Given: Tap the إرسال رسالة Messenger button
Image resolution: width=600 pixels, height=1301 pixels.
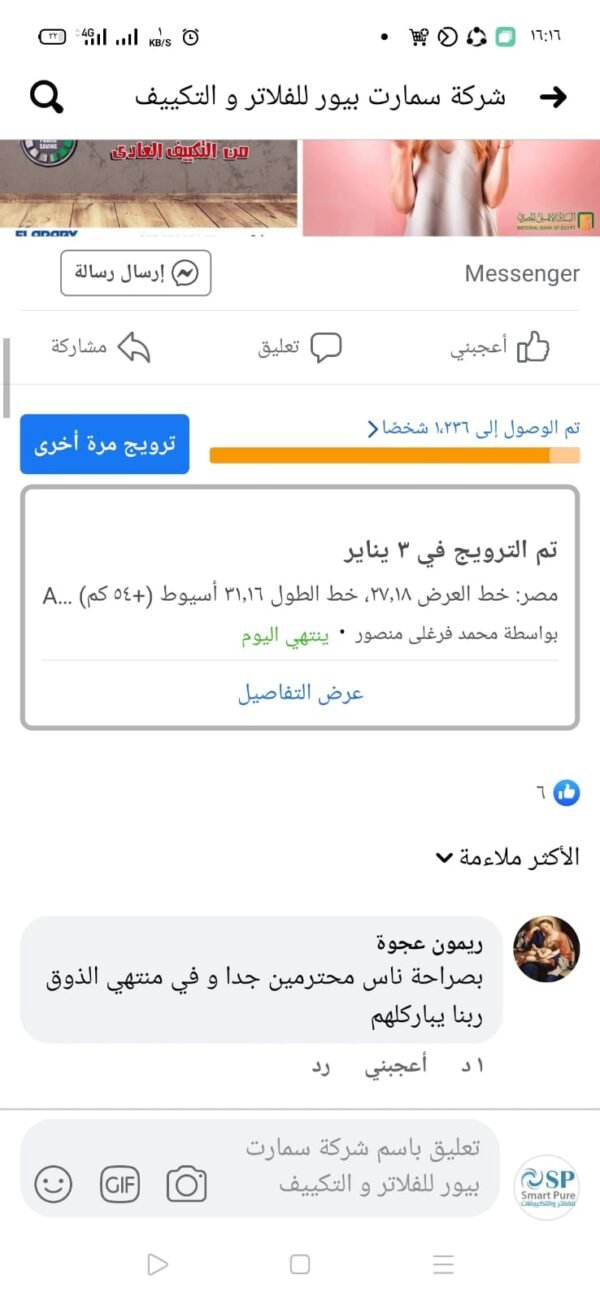Looking at the screenshot, I should [136, 274].
